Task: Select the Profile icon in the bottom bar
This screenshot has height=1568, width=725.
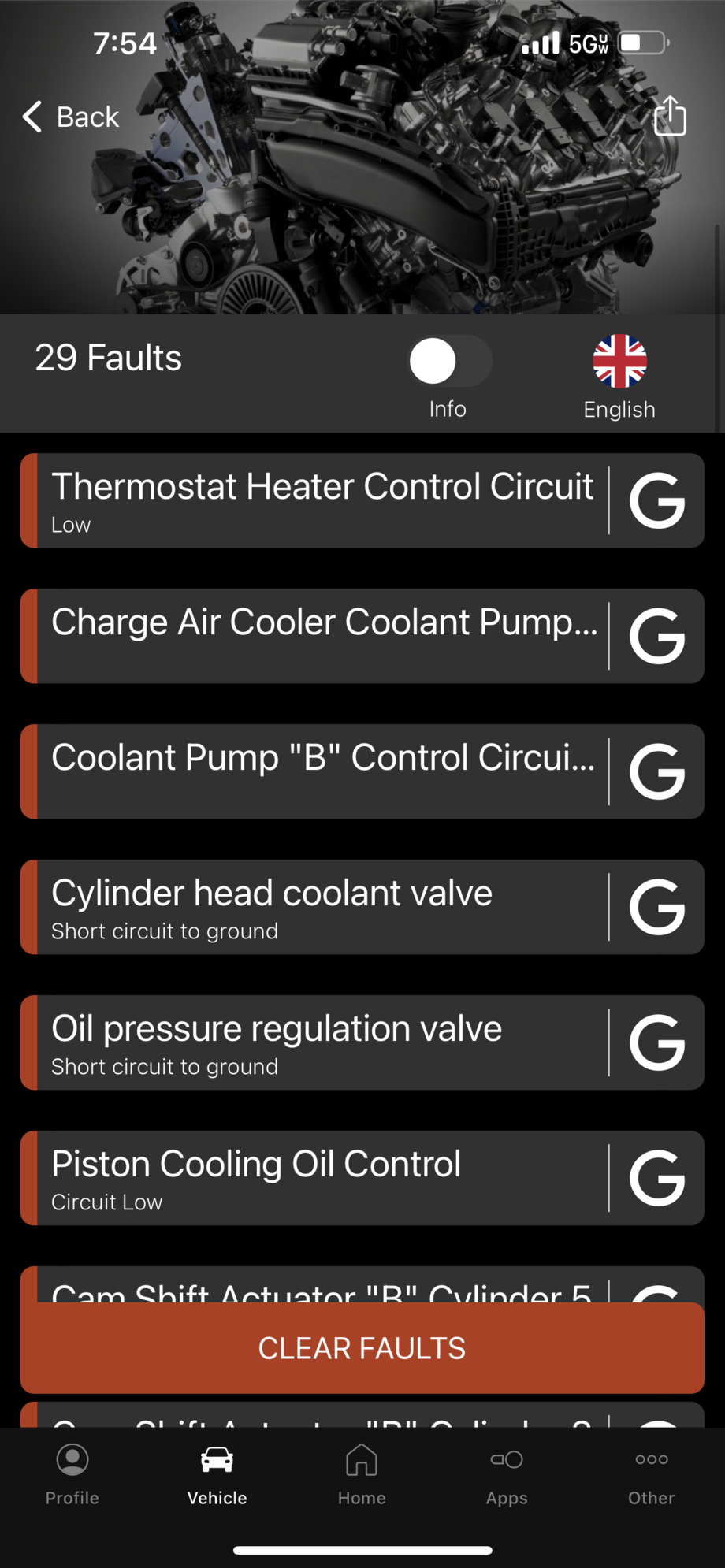Action: point(72,1473)
